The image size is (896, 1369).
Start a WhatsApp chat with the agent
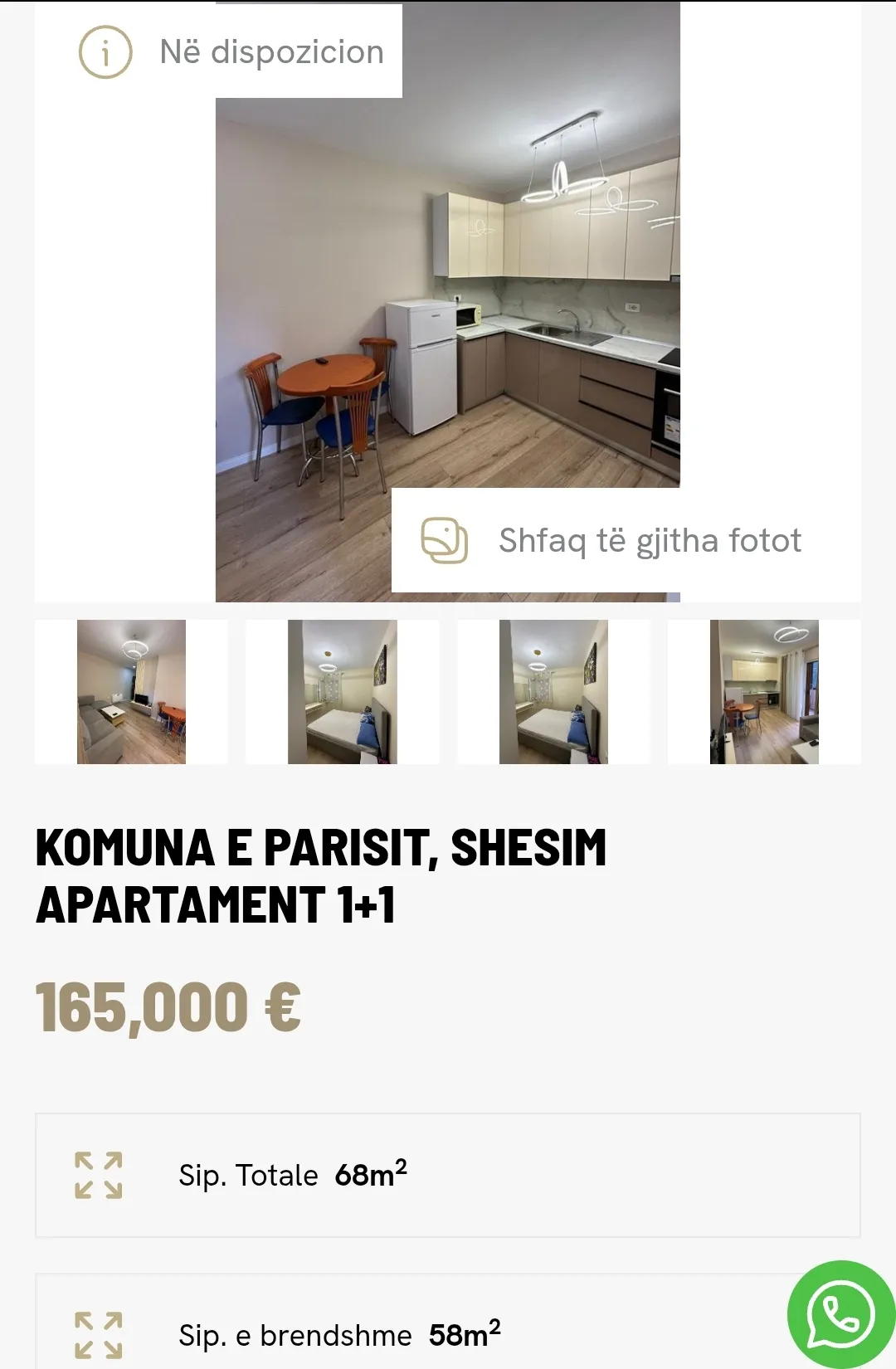coord(841,1314)
